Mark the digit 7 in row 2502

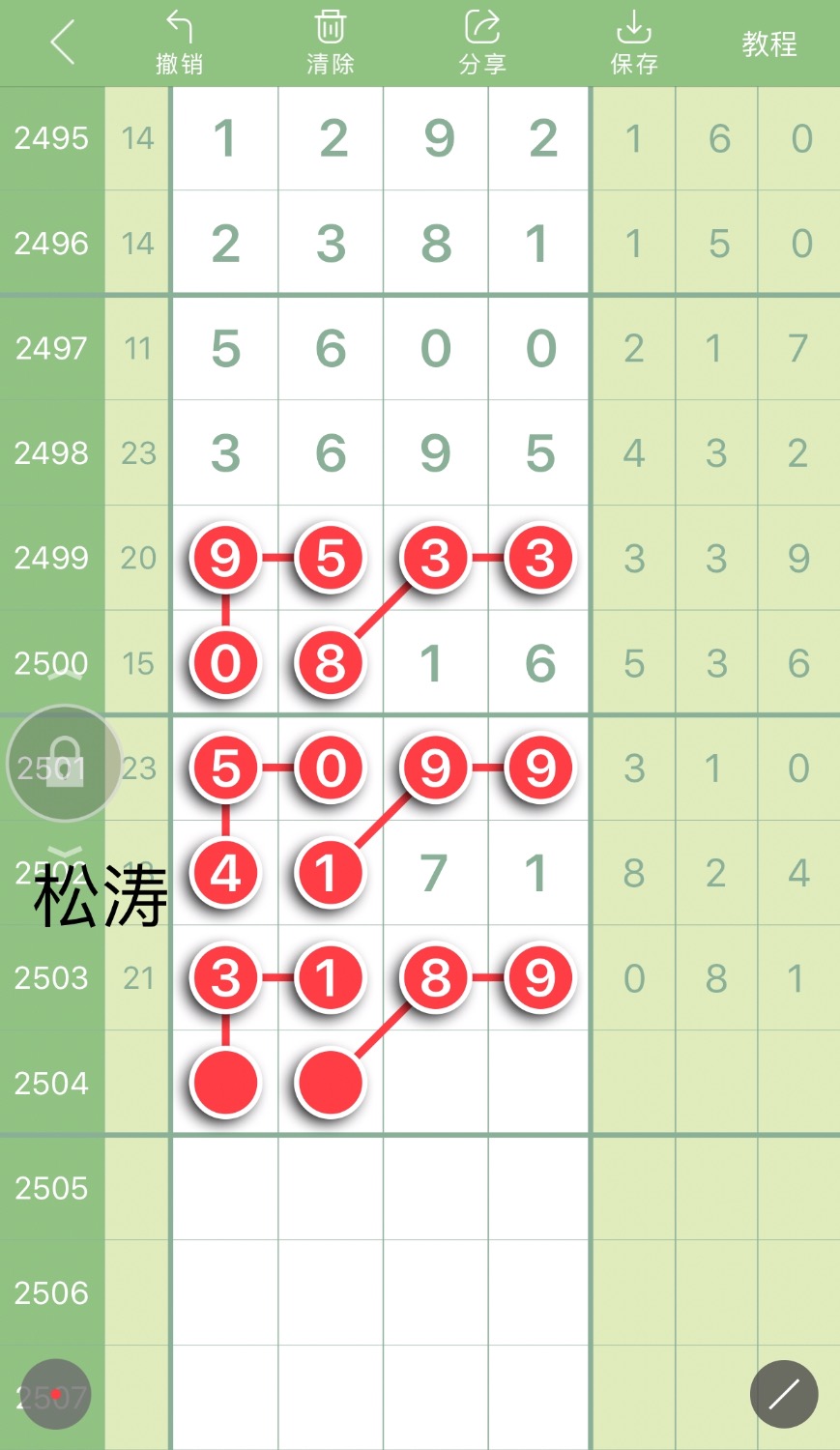434,874
